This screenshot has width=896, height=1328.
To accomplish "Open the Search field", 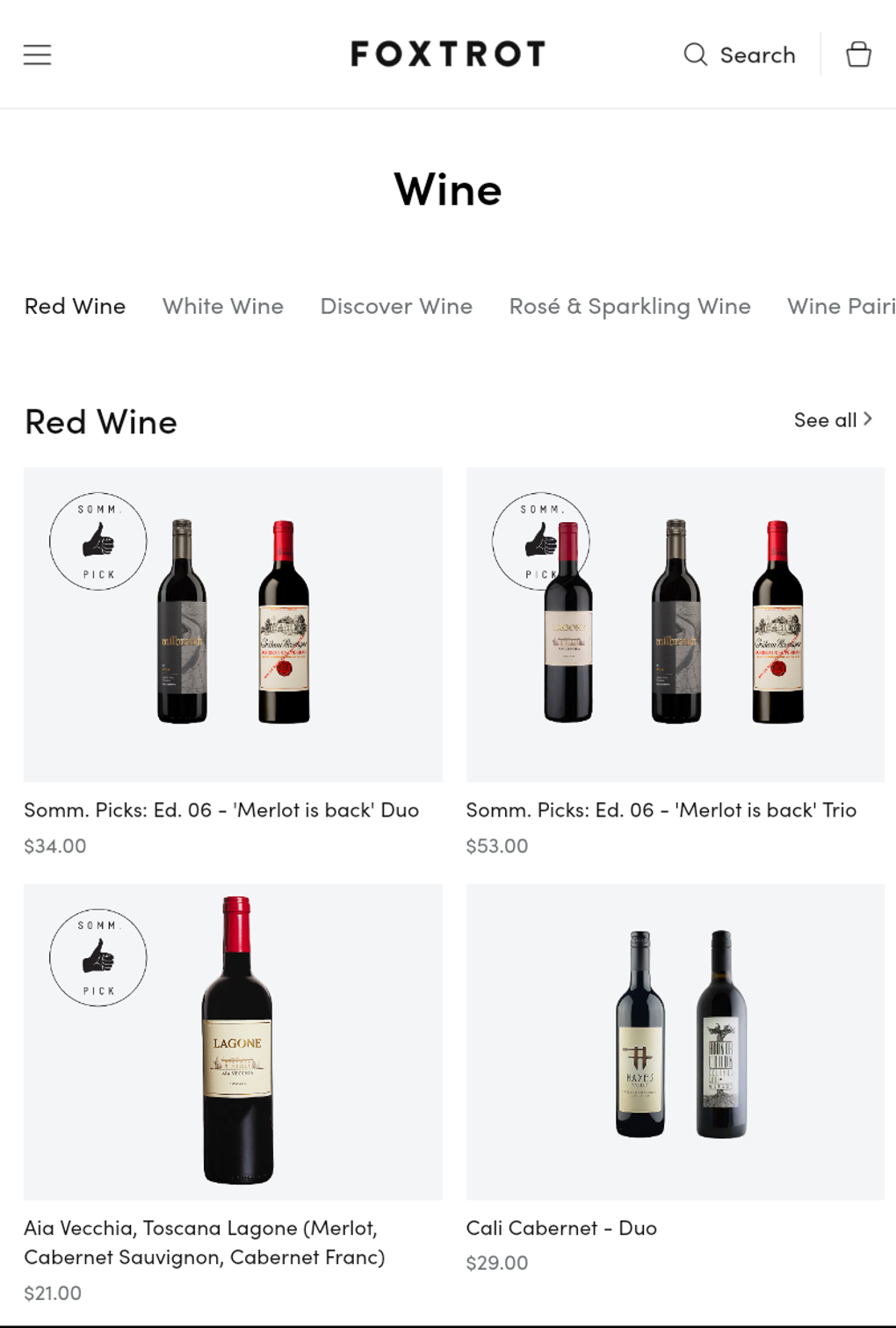I will pos(740,54).
